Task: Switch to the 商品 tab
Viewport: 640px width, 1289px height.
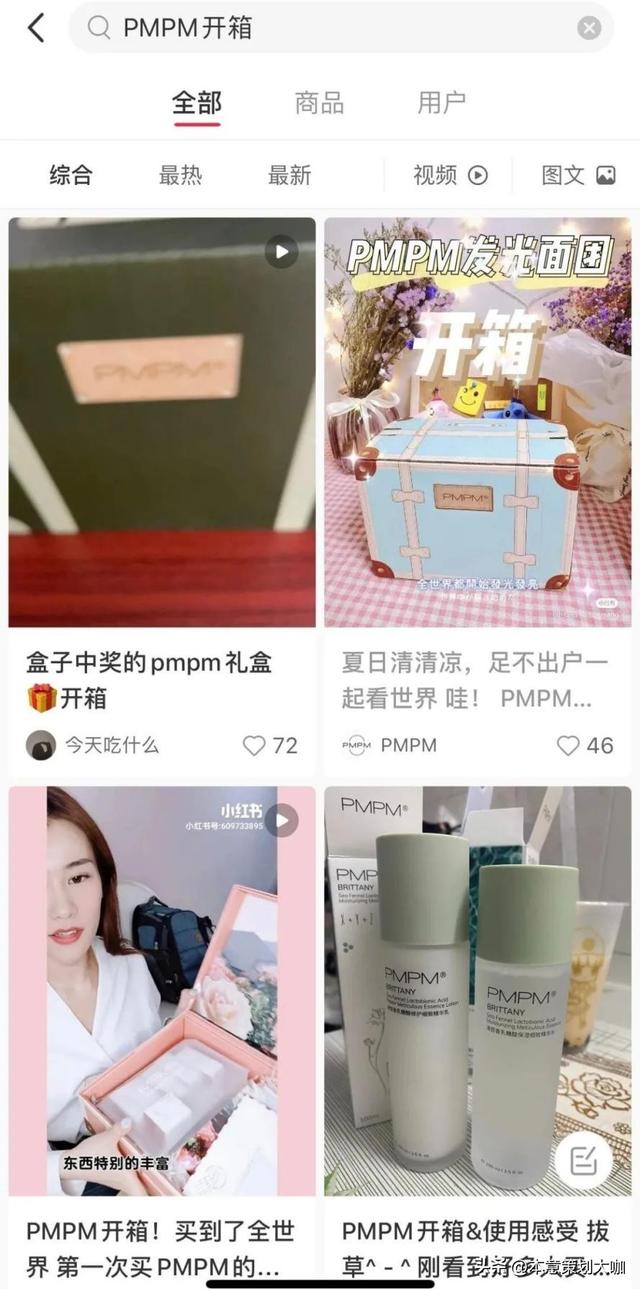Action: (319, 103)
